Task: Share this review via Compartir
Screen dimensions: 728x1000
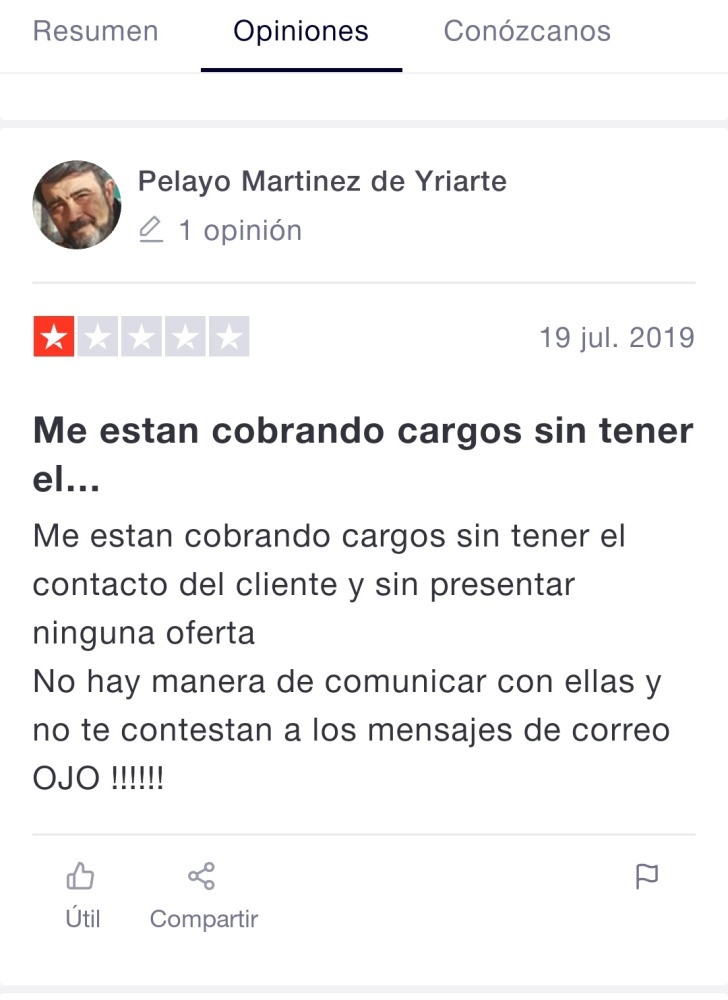Action: [203, 896]
